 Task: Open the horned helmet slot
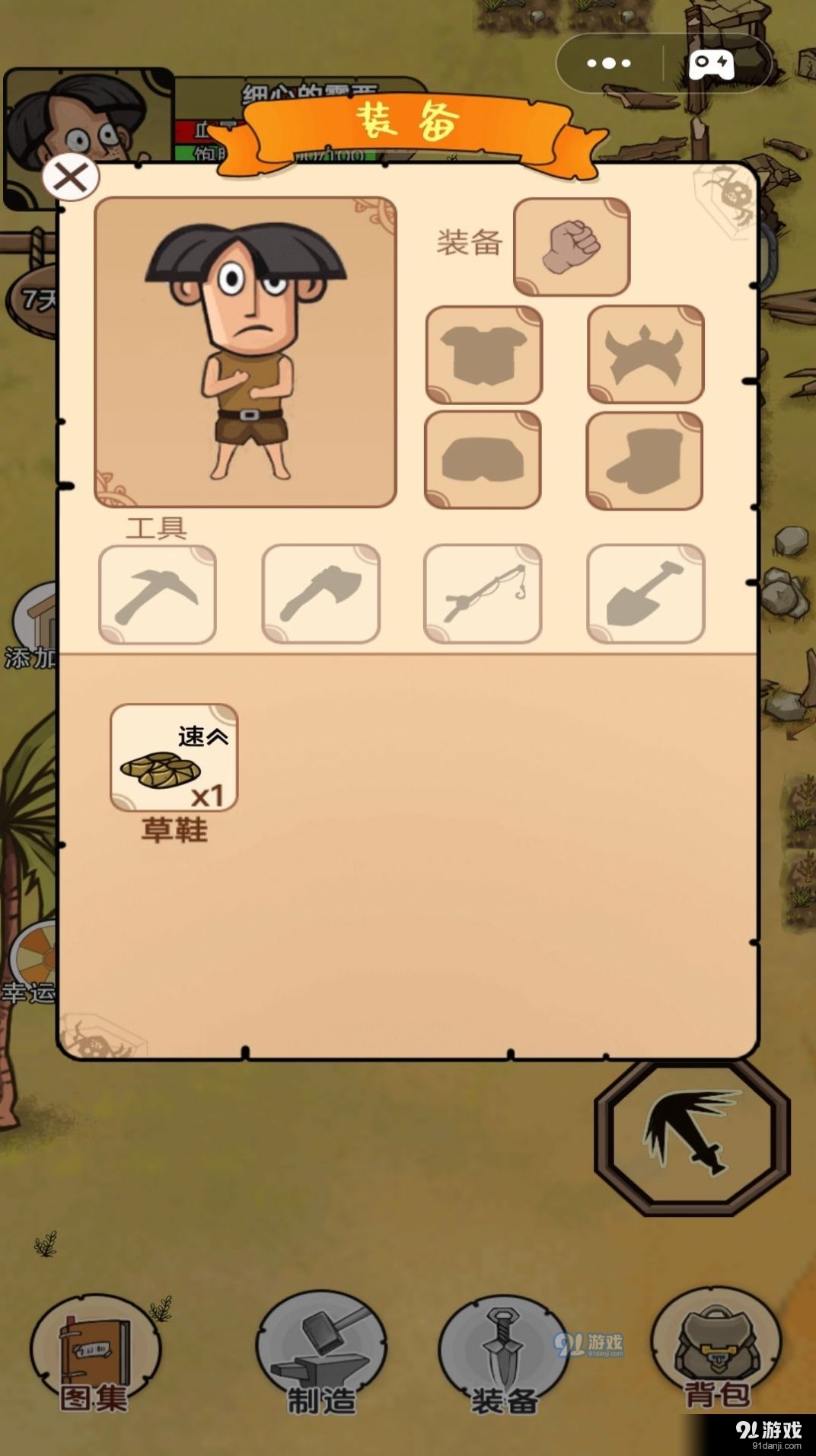(645, 355)
